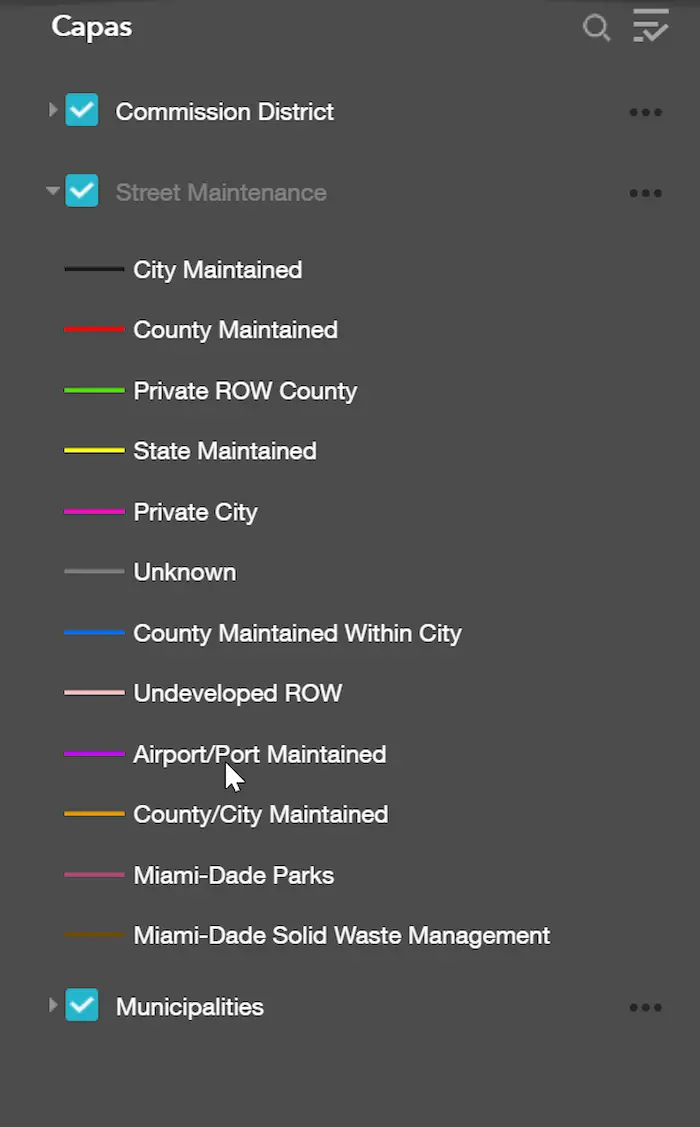Image resolution: width=700 pixels, height=1127 pixels.
Task: Uncheck the Commission District layer checkbox
Action: click(x=82, y=110)
